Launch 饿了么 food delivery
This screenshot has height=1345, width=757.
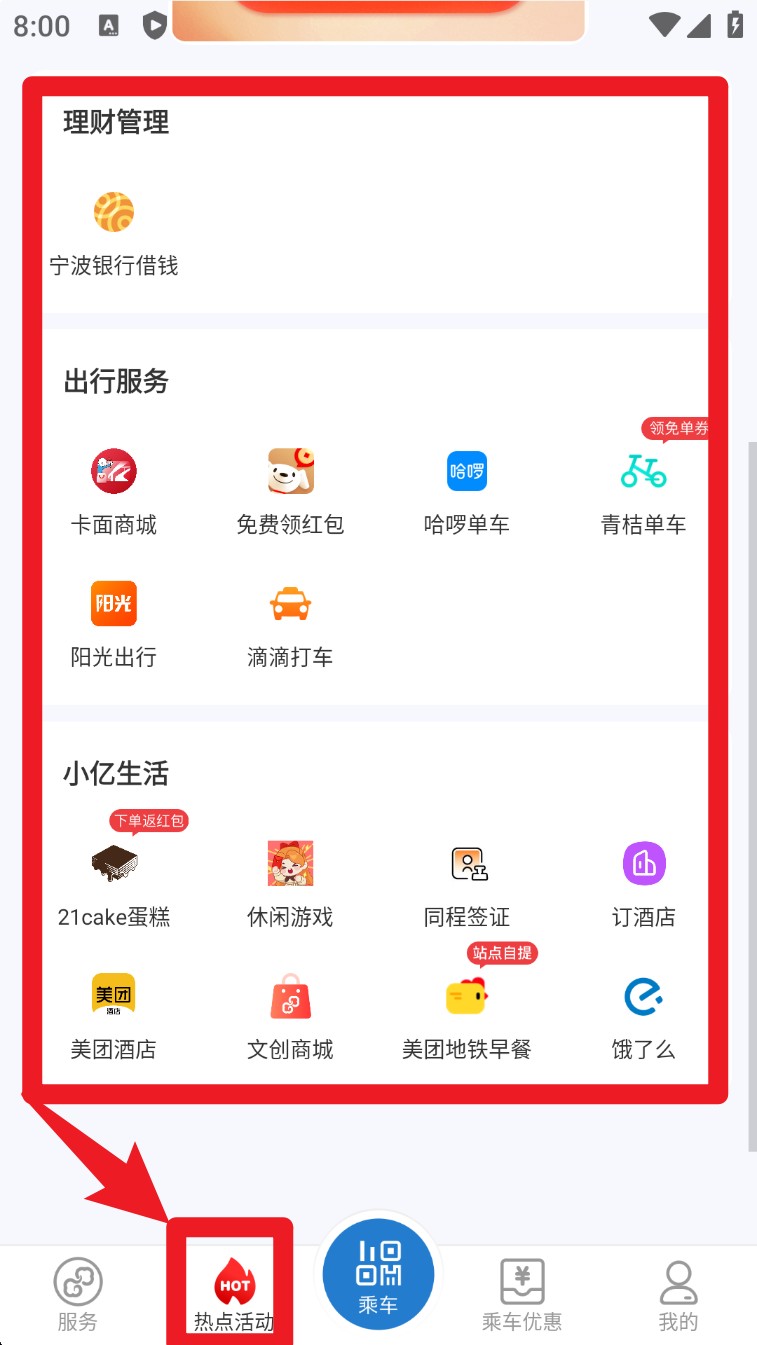(x=643, y=1014)
